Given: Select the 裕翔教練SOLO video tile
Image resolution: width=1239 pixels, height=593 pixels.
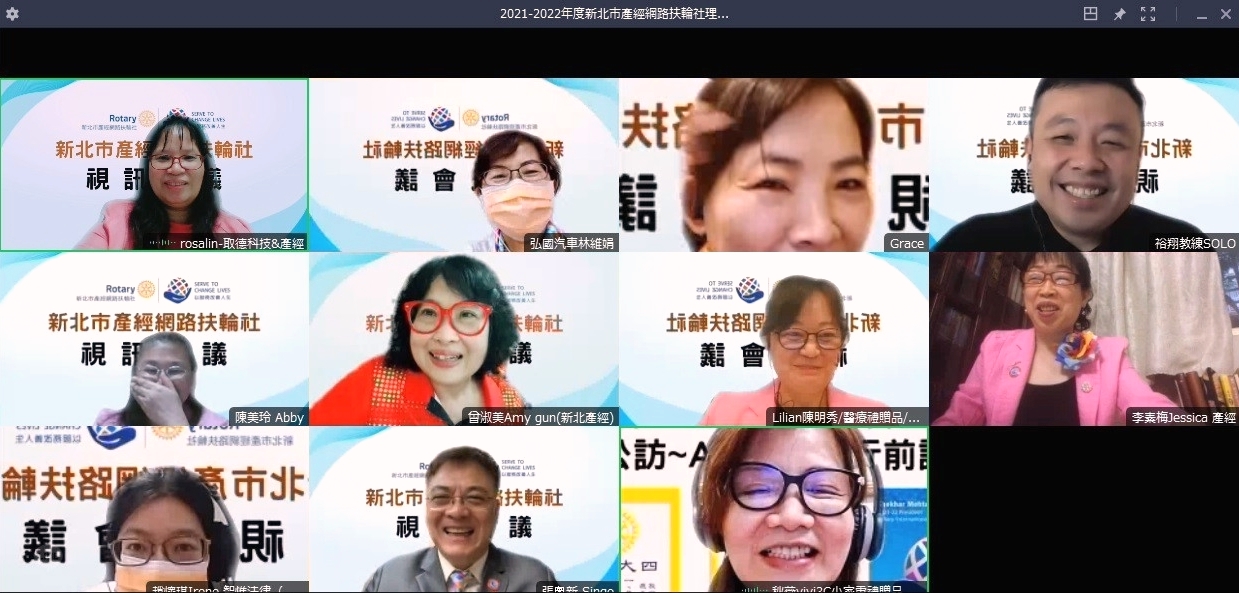Looking at the screenshot, I should pyautogui.click(x=1084, y=165).
